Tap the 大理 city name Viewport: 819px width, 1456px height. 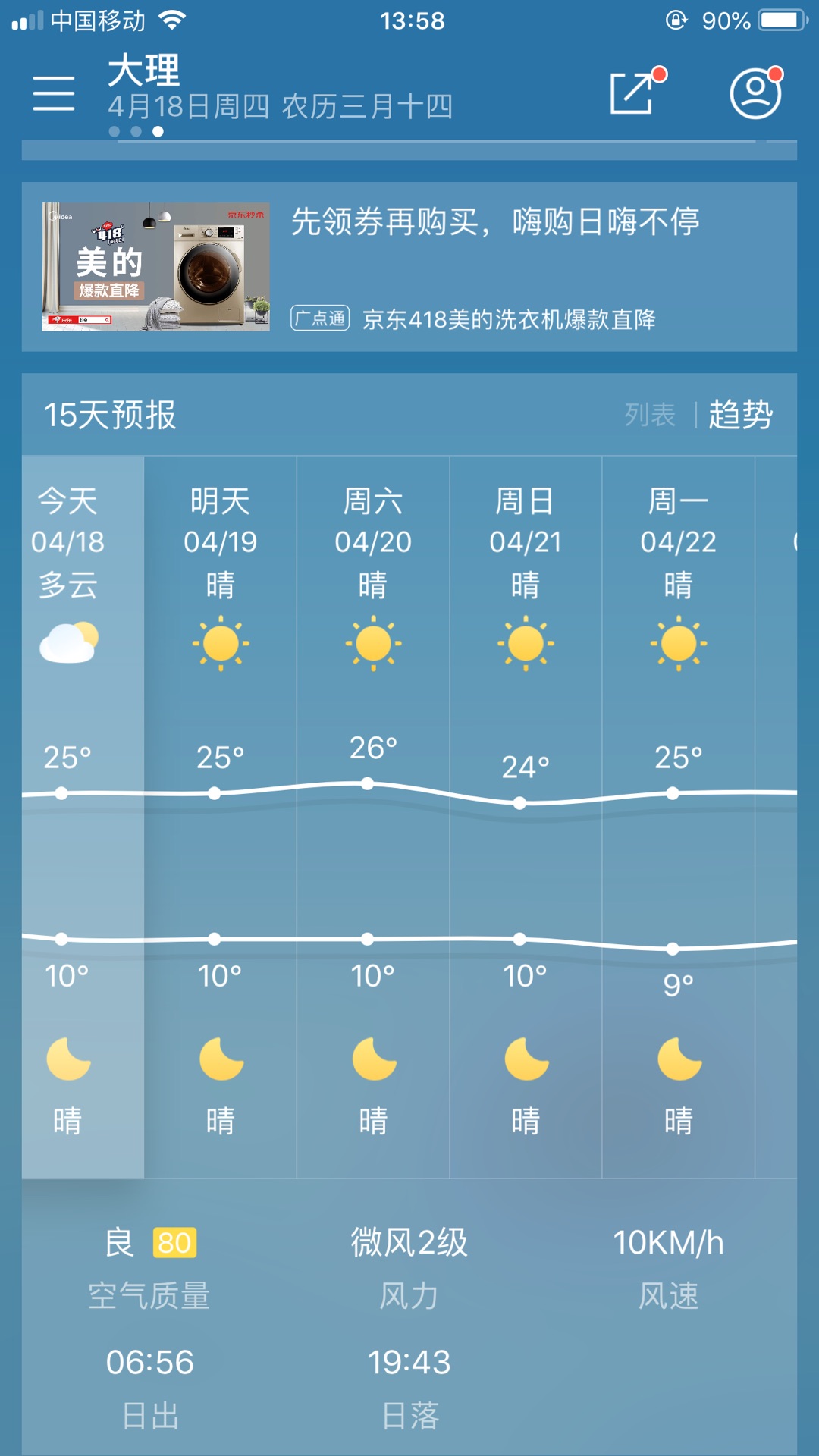tap(144, 72)
